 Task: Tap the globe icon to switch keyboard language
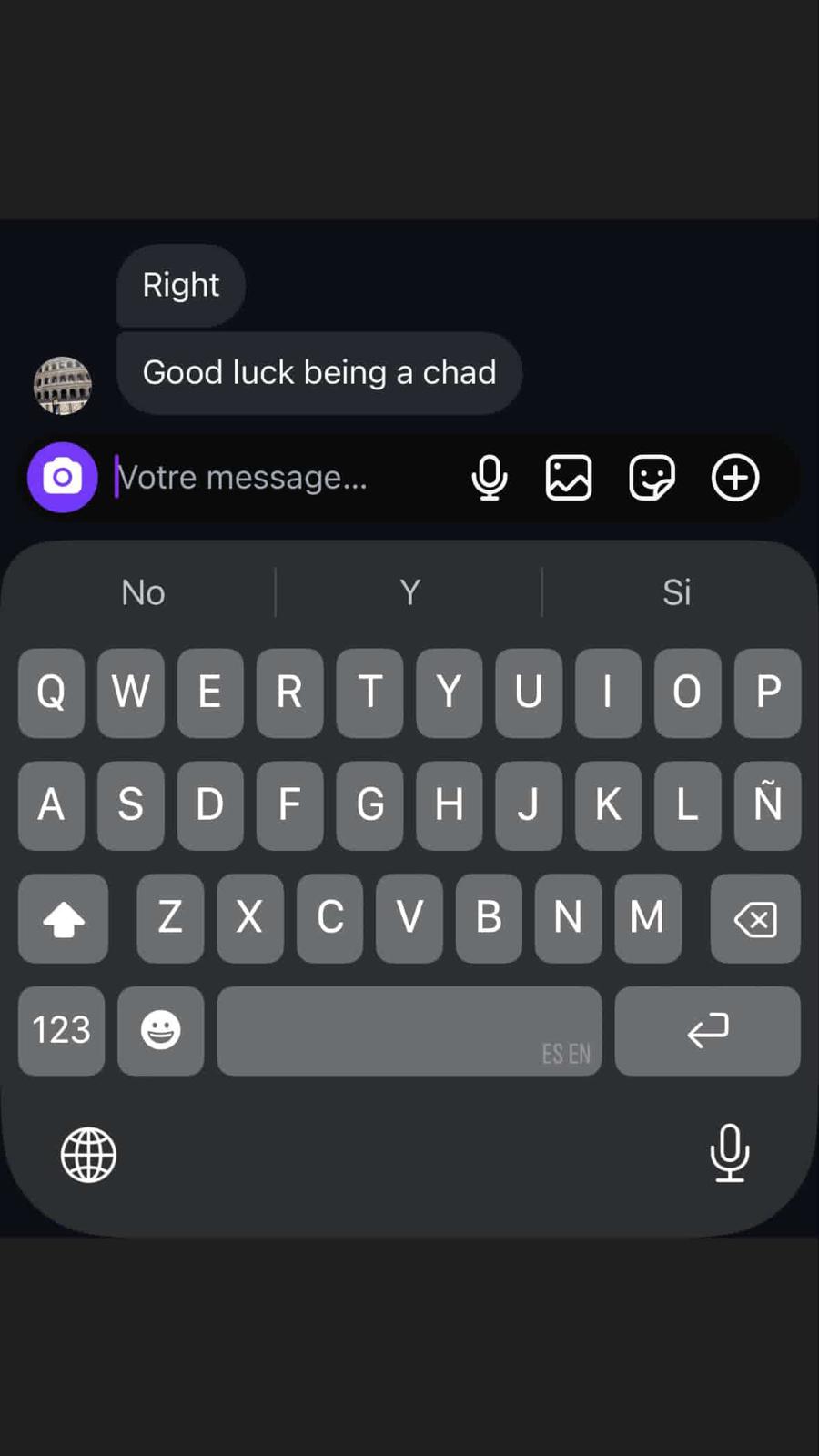coord(87,1155)
